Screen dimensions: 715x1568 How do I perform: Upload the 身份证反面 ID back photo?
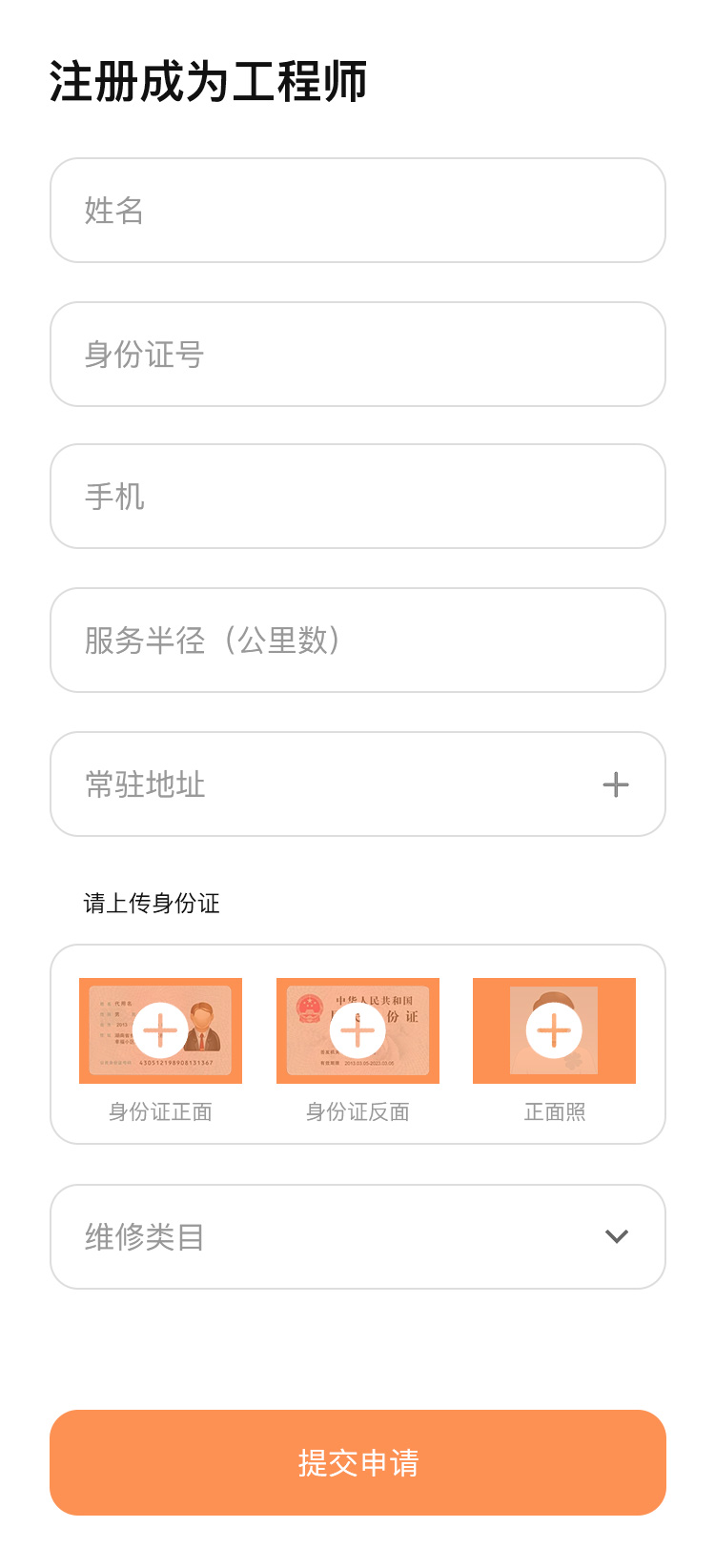[357, 1030]
